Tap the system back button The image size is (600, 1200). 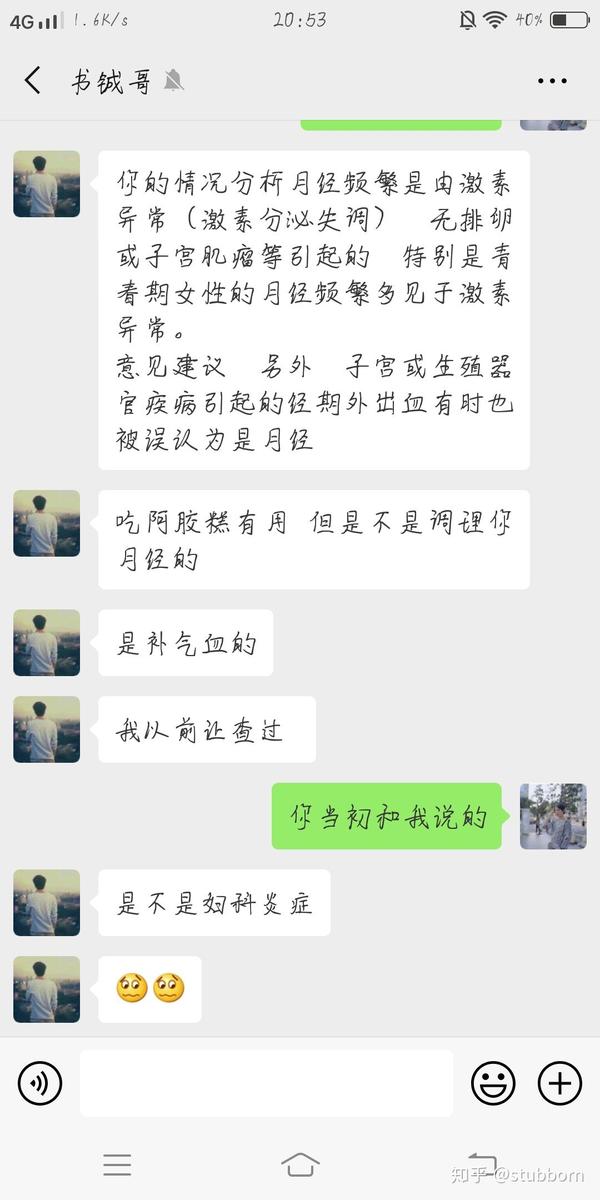point(483,1164)
